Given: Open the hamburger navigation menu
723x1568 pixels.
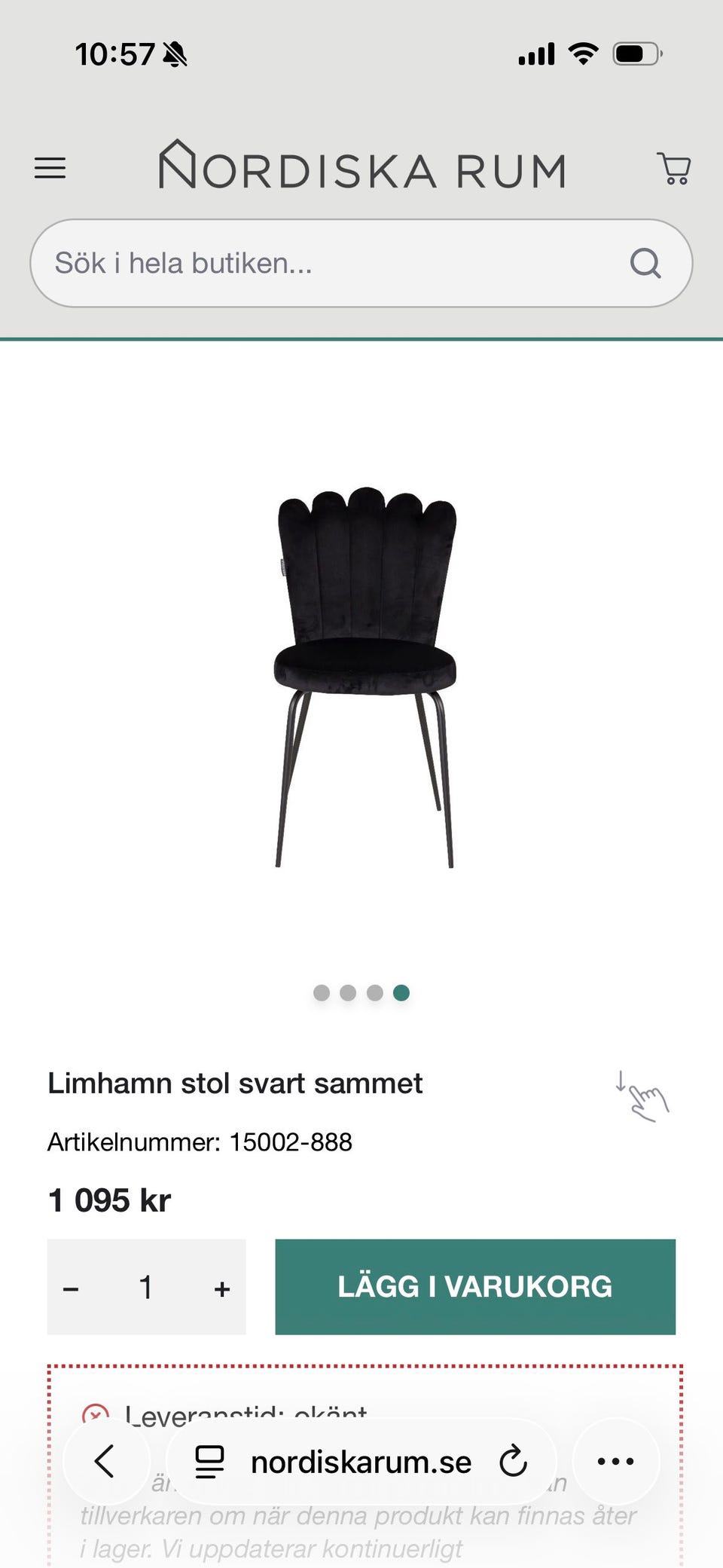Looking at the screenshot, I should (50, 168).
